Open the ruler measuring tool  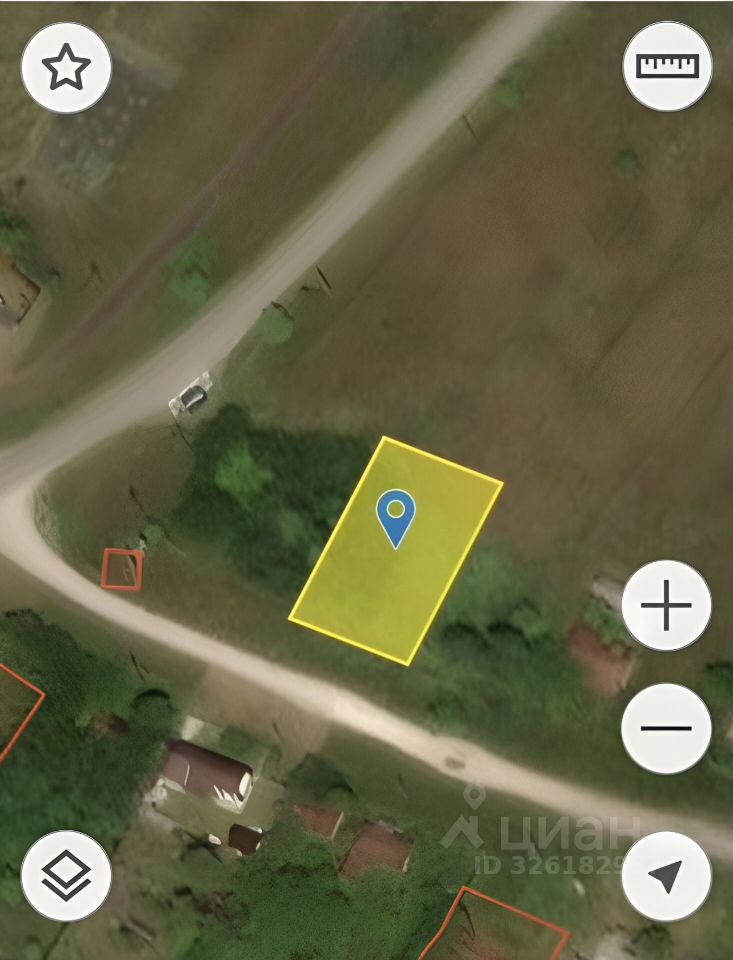(x=667, y=66)
